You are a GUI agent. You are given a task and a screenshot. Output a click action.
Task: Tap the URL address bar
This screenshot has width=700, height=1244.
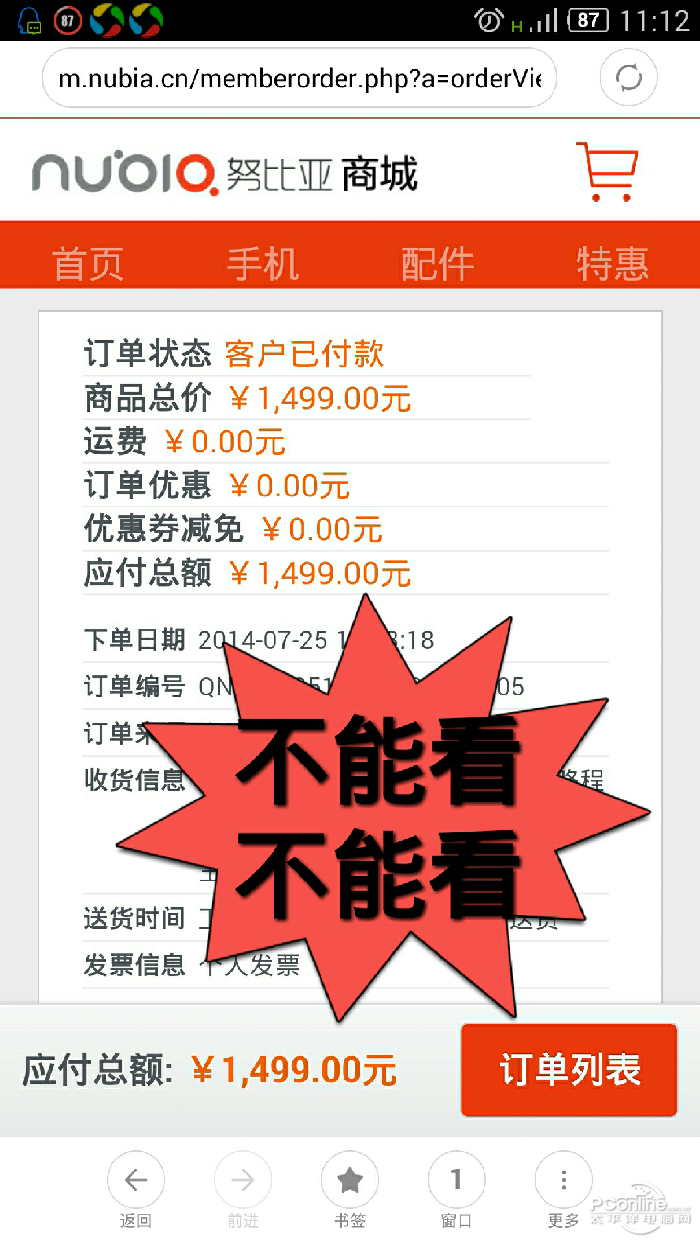pos(298,78)
